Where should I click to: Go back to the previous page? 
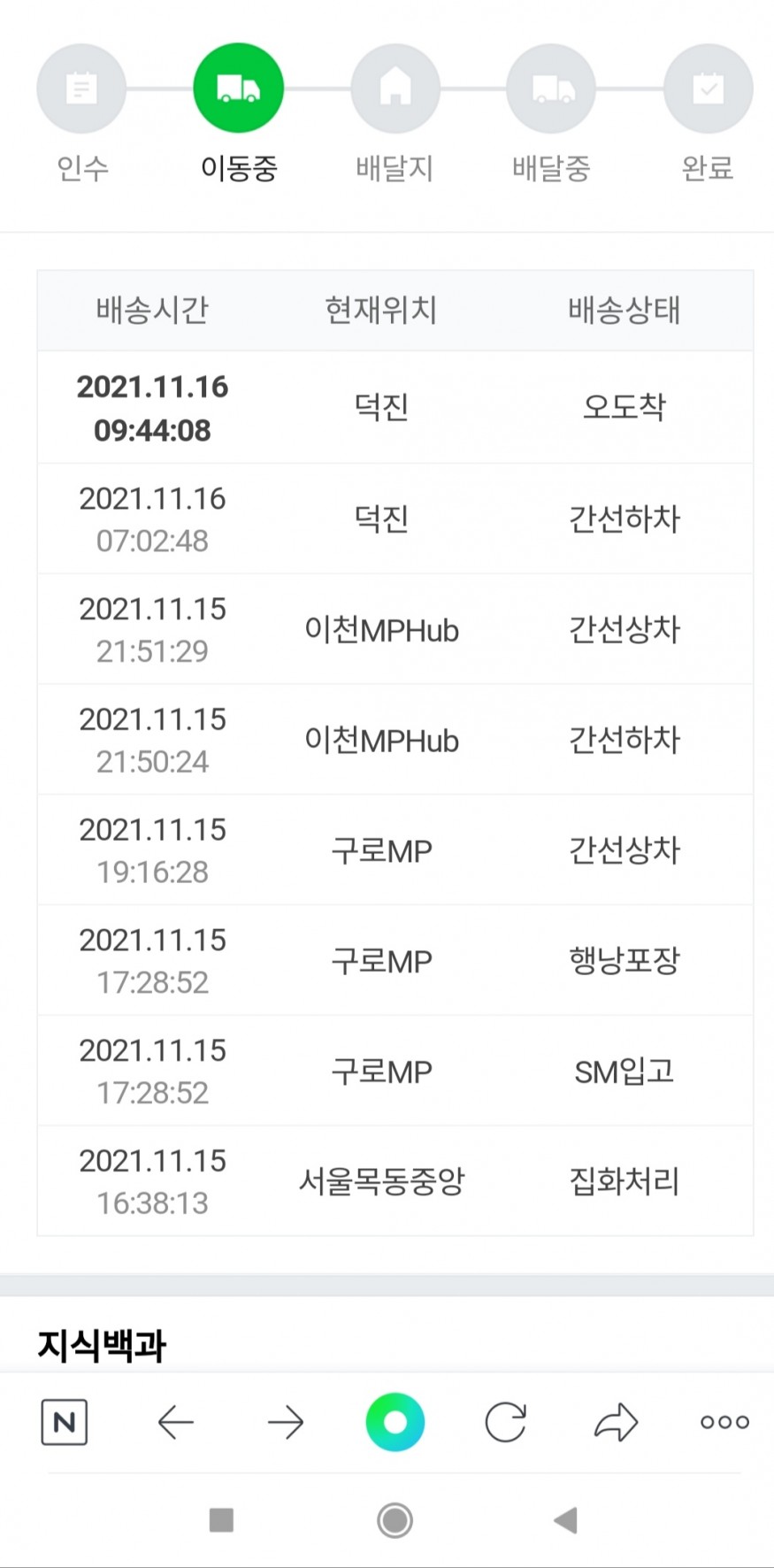175,1422
